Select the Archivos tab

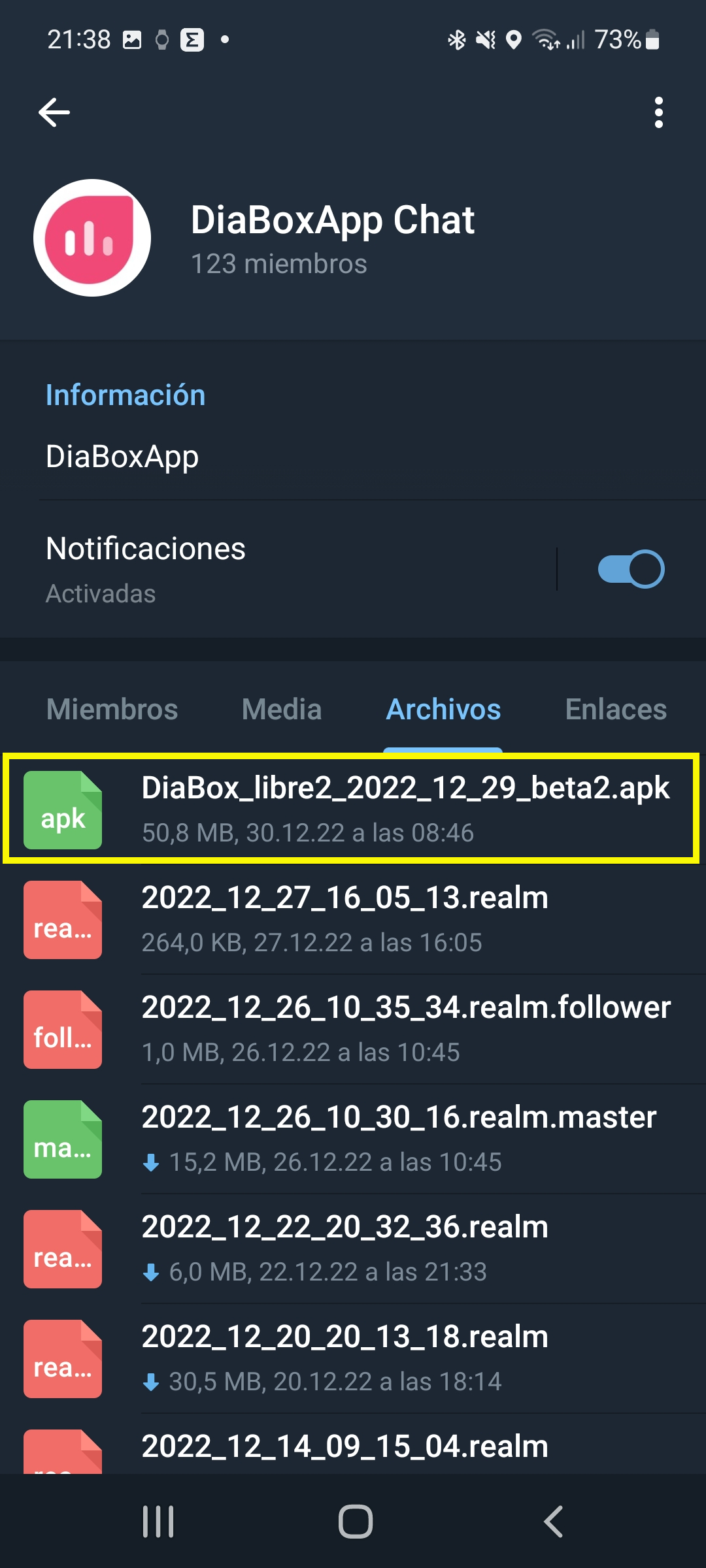click(x=443, y=710)
